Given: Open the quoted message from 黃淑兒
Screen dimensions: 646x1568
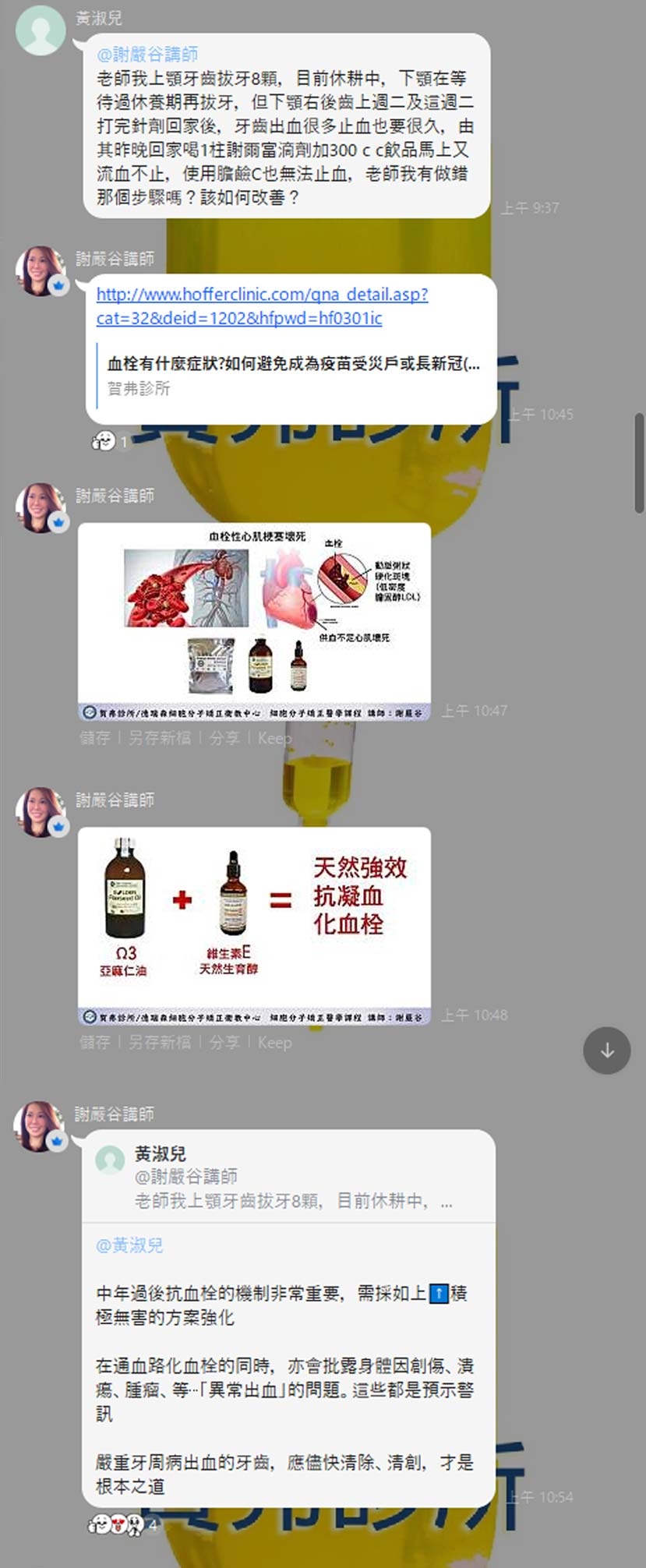Looking at the screenshot, I should 288,1177.
